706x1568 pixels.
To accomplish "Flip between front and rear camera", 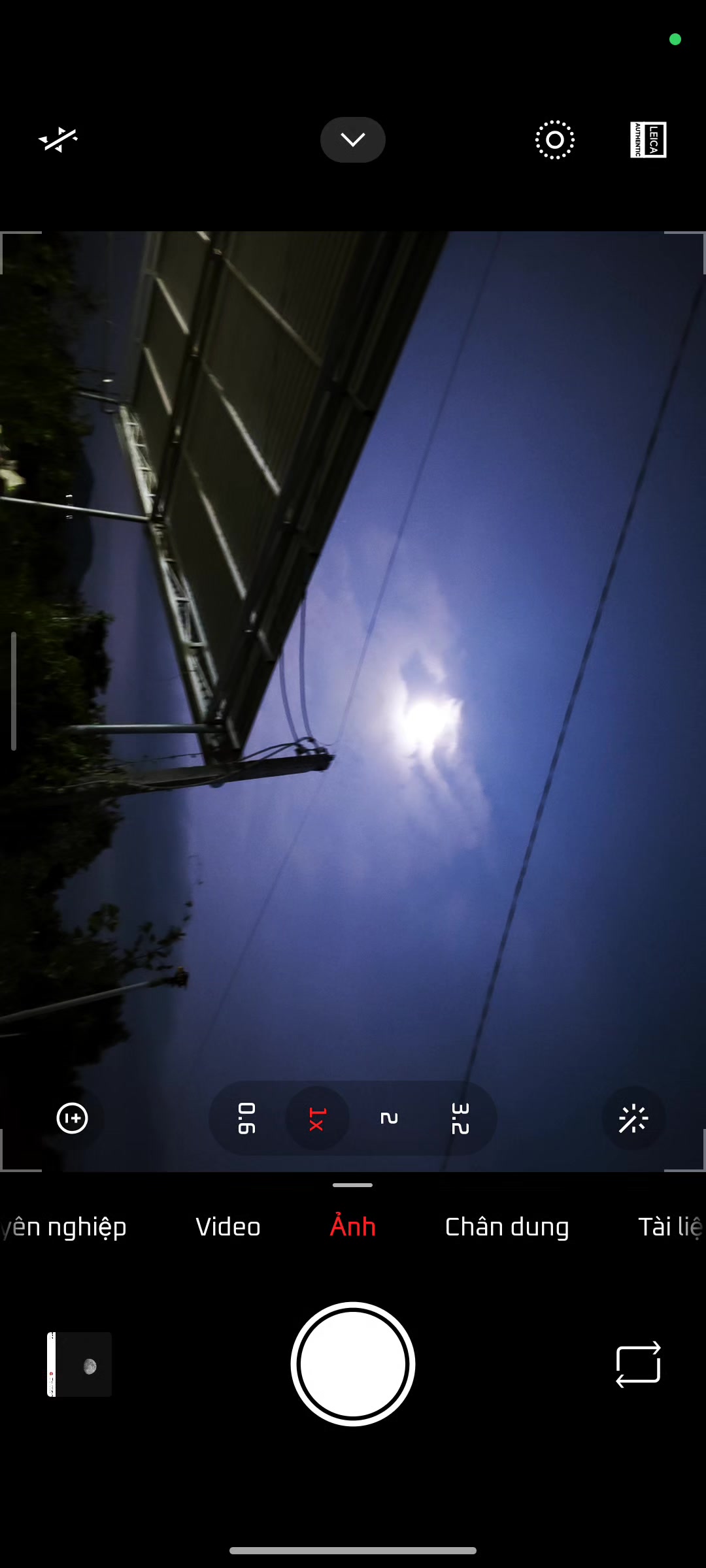I will (638, 1364).
